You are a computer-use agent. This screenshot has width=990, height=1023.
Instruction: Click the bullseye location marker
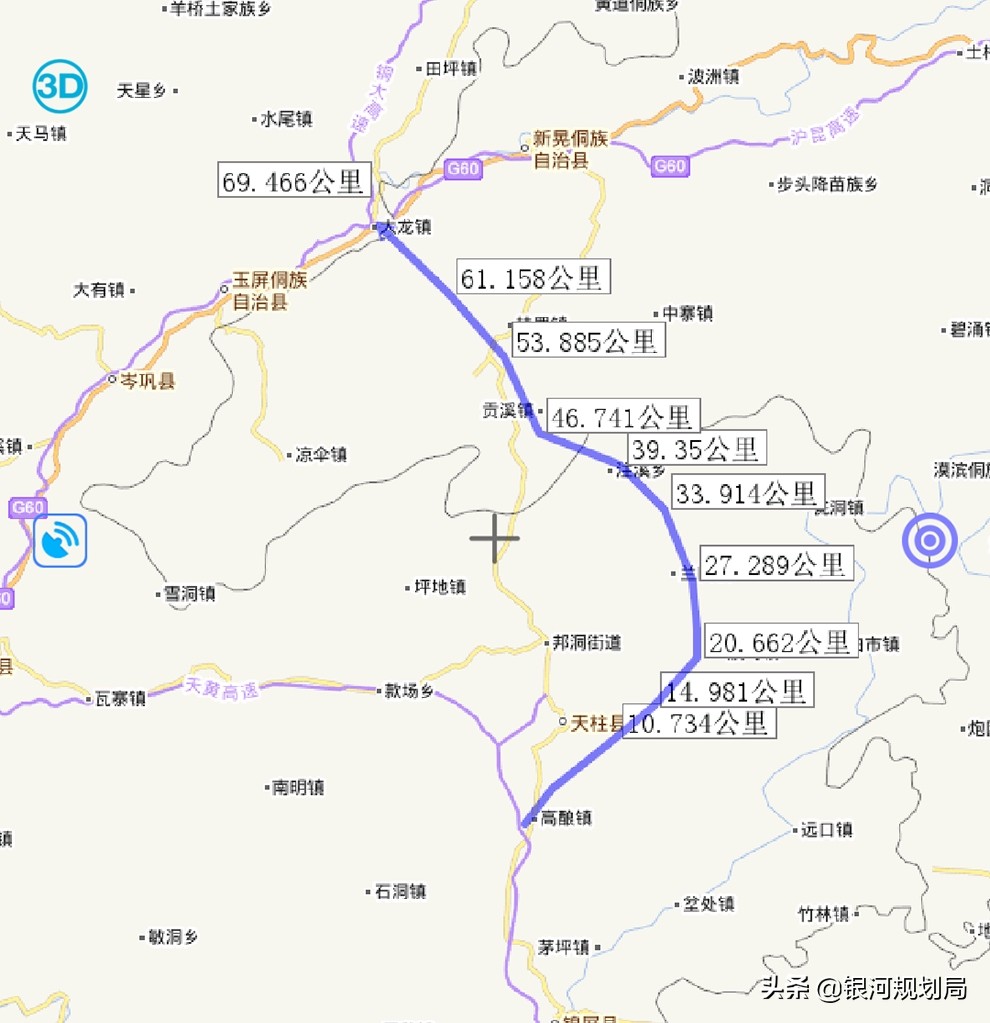click(x=928, y=541)
